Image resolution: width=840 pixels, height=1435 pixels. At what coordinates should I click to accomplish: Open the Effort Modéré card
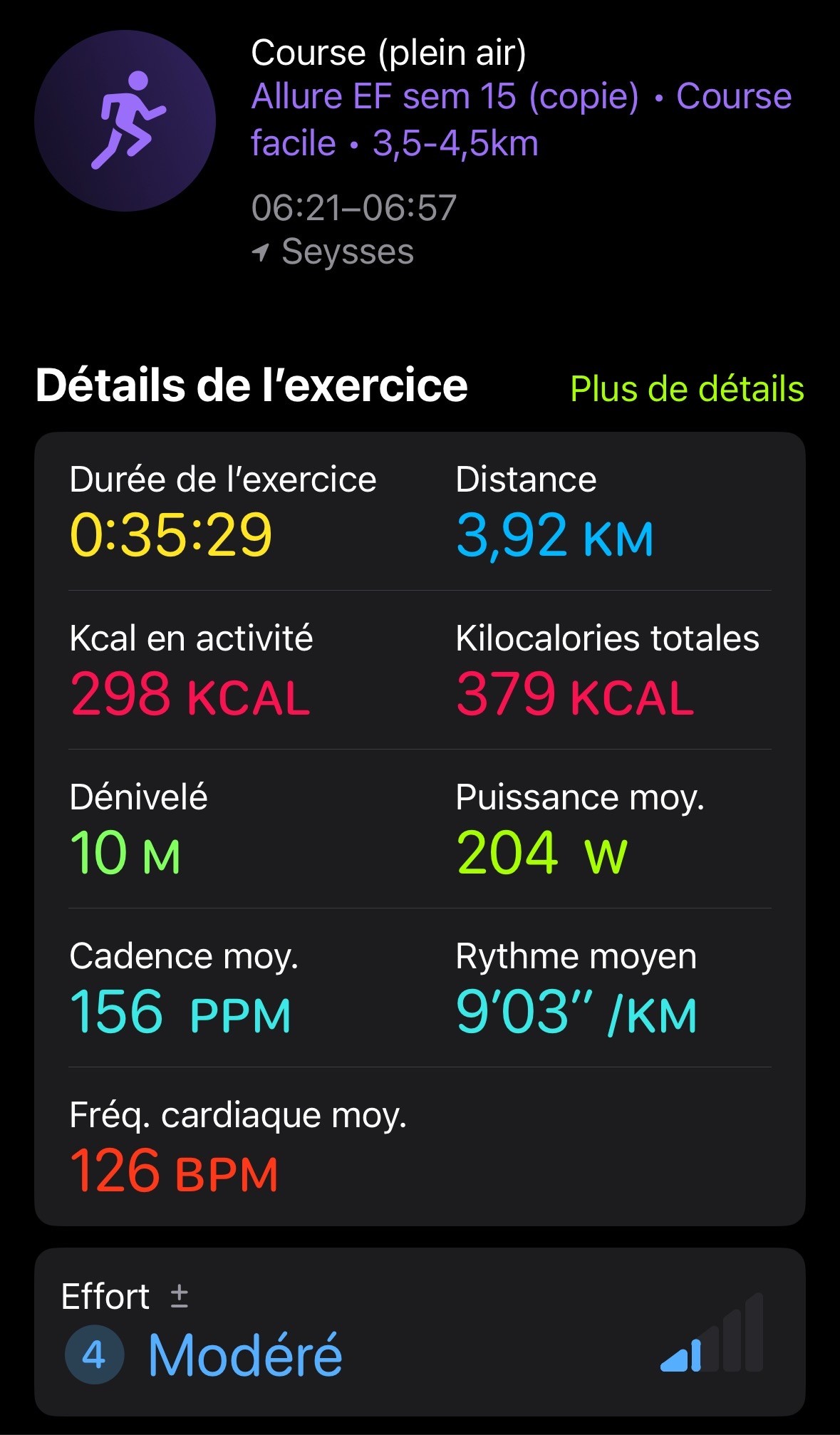point(420,1332)
